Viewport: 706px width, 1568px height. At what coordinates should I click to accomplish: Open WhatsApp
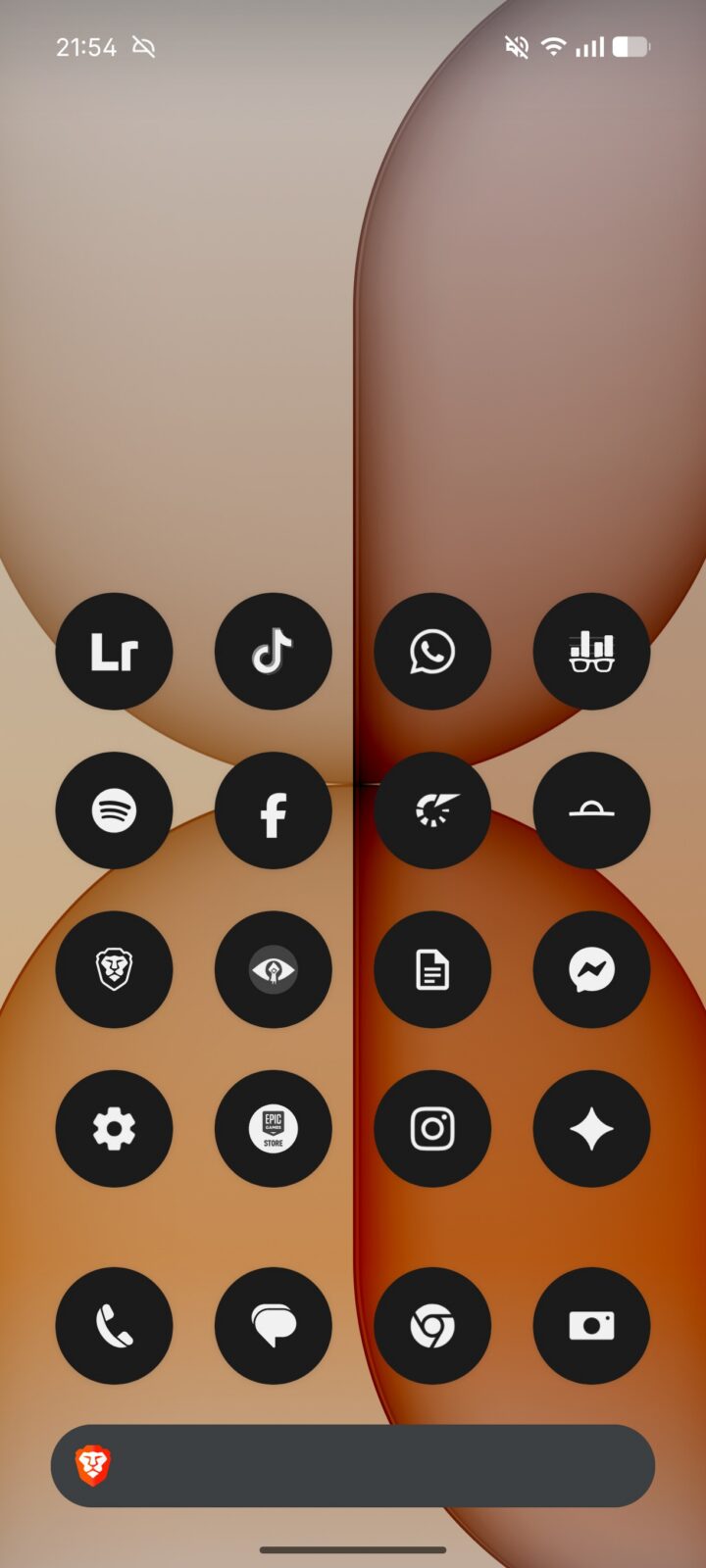[x=432, y=652]
